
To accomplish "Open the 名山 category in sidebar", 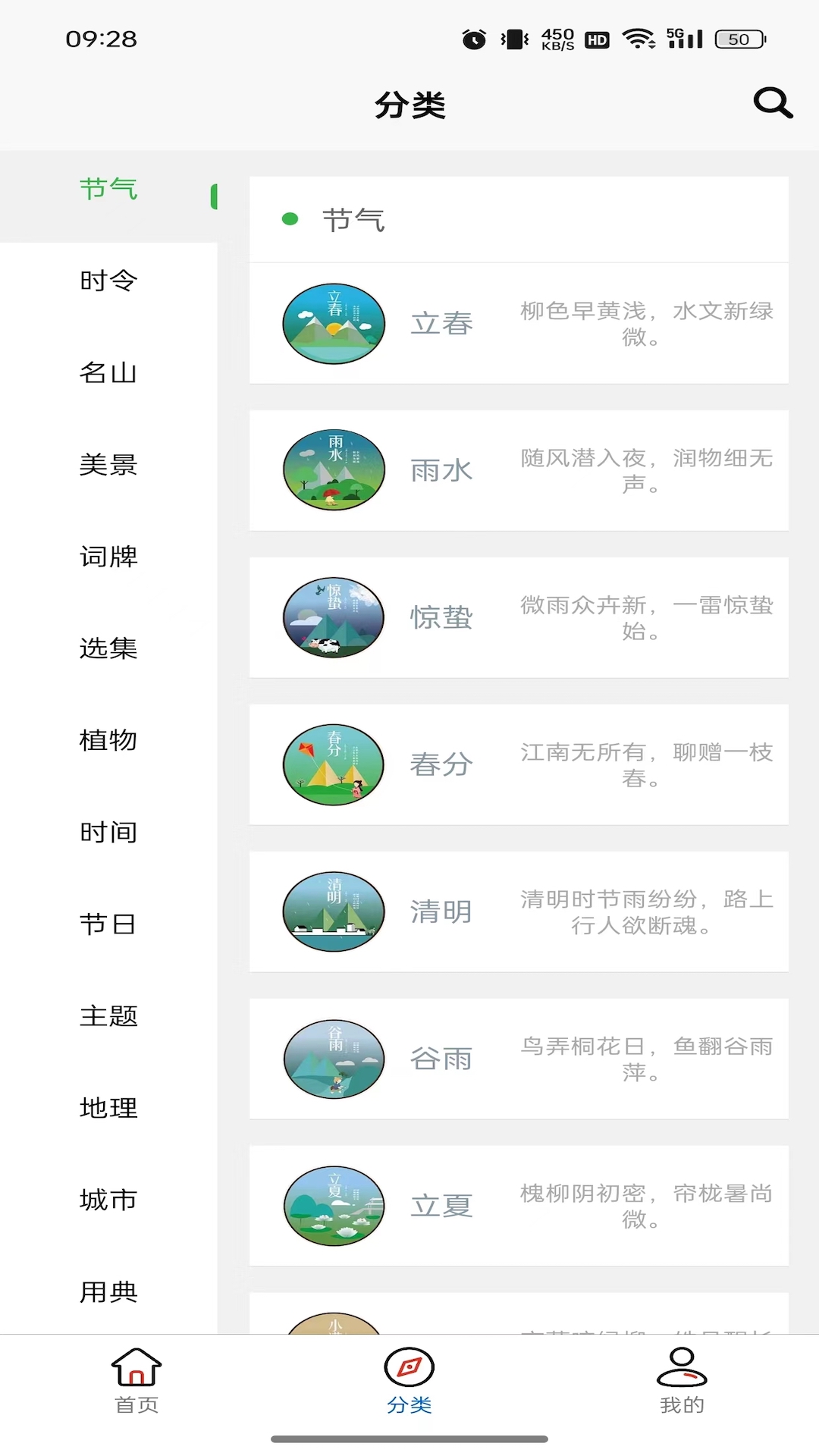I will click(x=108, y=373).
